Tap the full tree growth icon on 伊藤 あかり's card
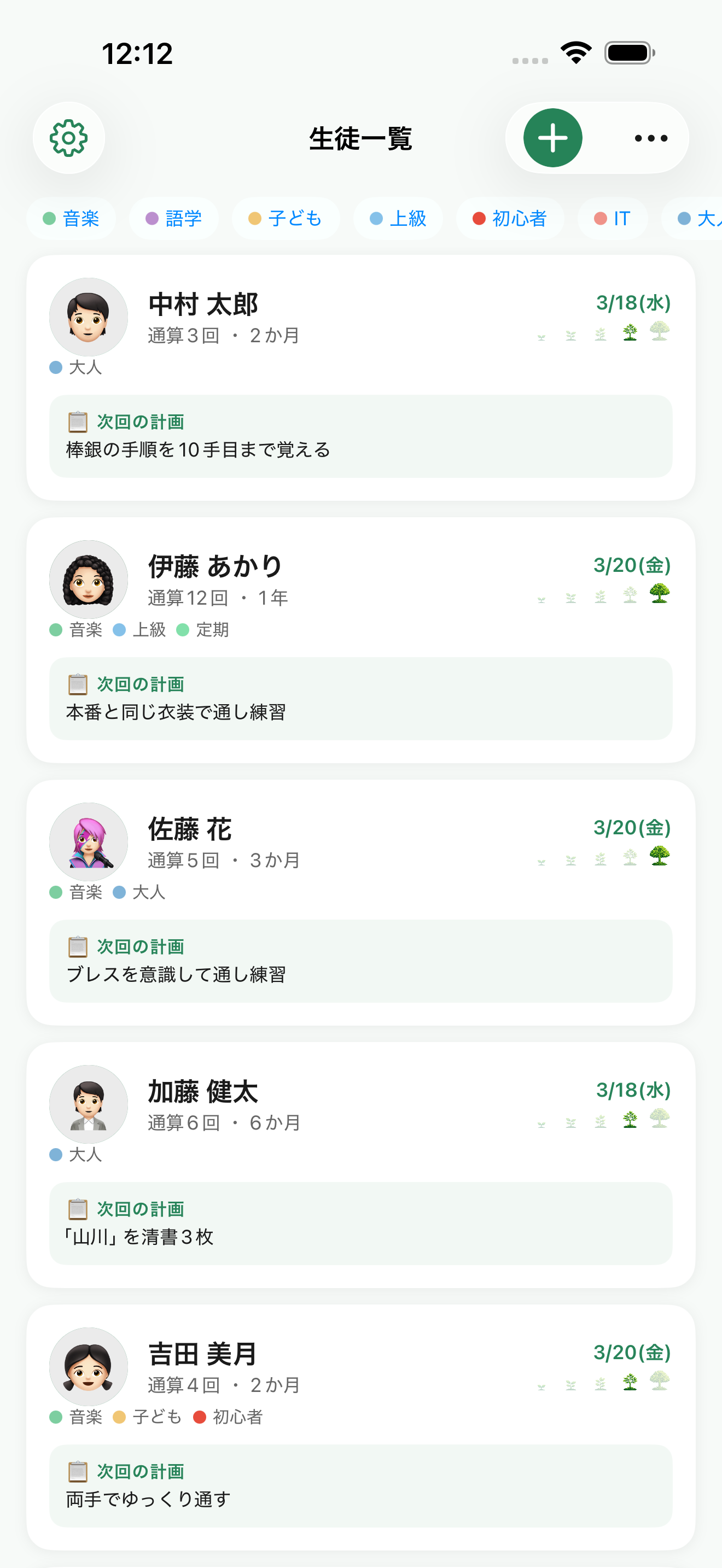This screenshot has height=1568, width=722. pyautogui.click(x=660, y=595)
